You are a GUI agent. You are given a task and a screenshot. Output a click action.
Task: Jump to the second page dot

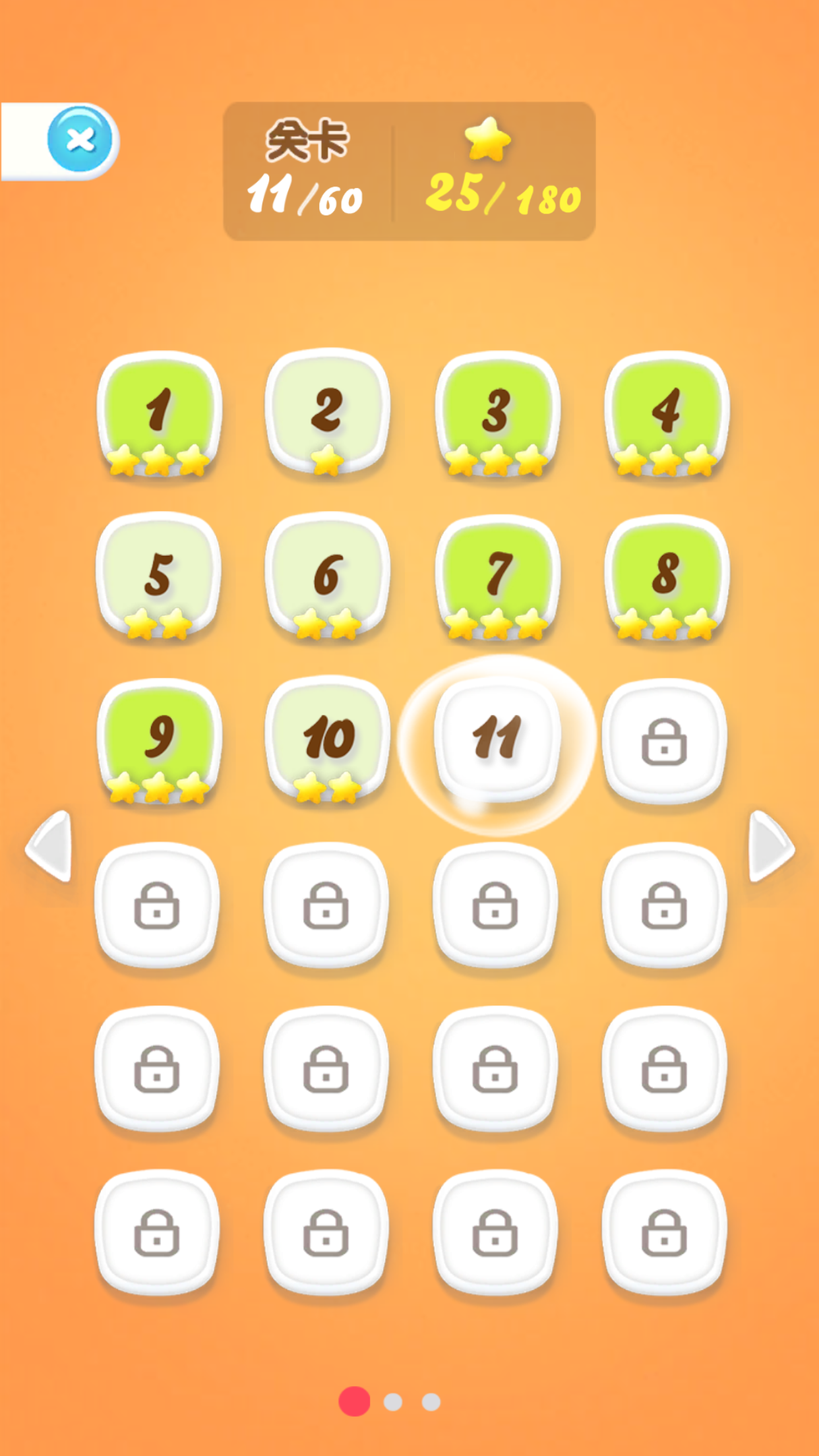tap(393, 1402)
